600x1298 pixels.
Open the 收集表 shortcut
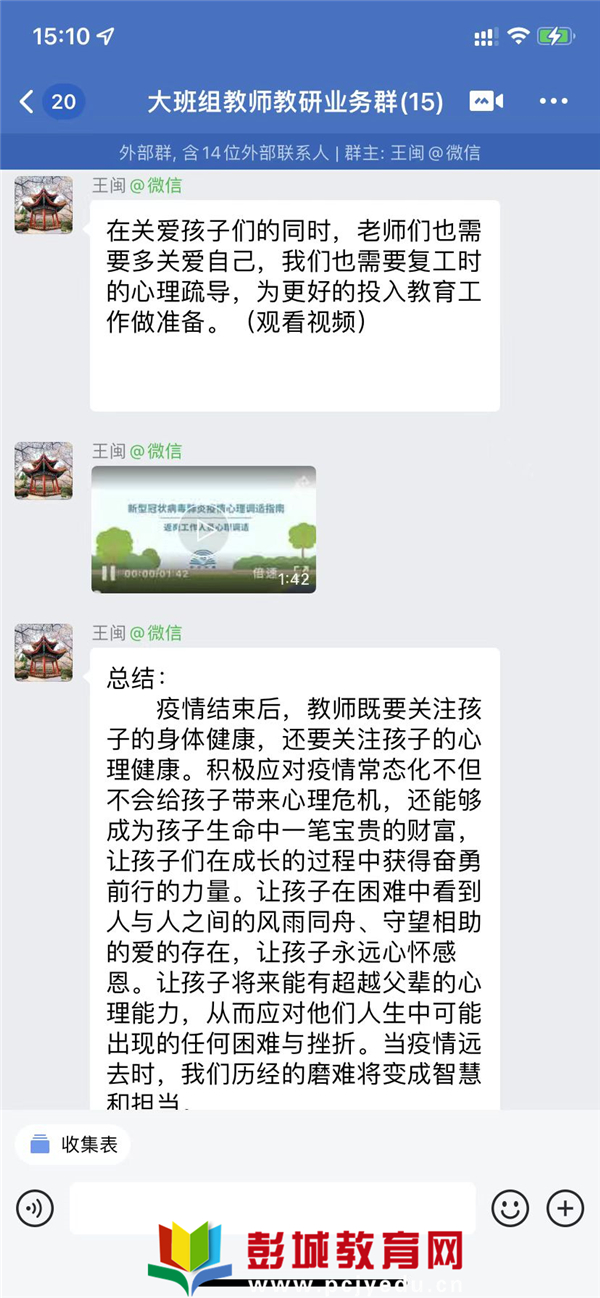tap(73, 1144)
